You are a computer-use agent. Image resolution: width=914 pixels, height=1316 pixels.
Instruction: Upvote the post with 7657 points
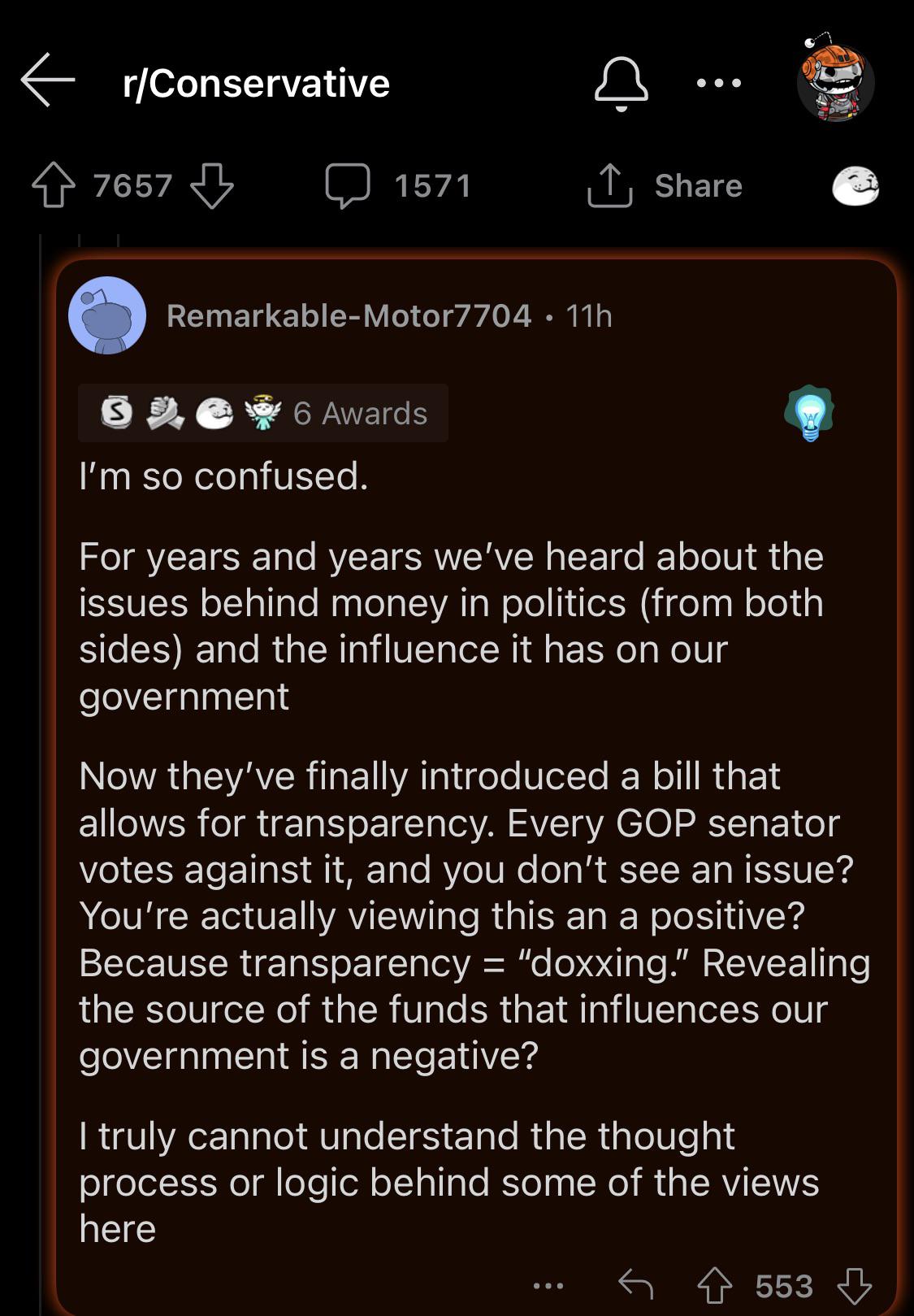coord(54,185)
